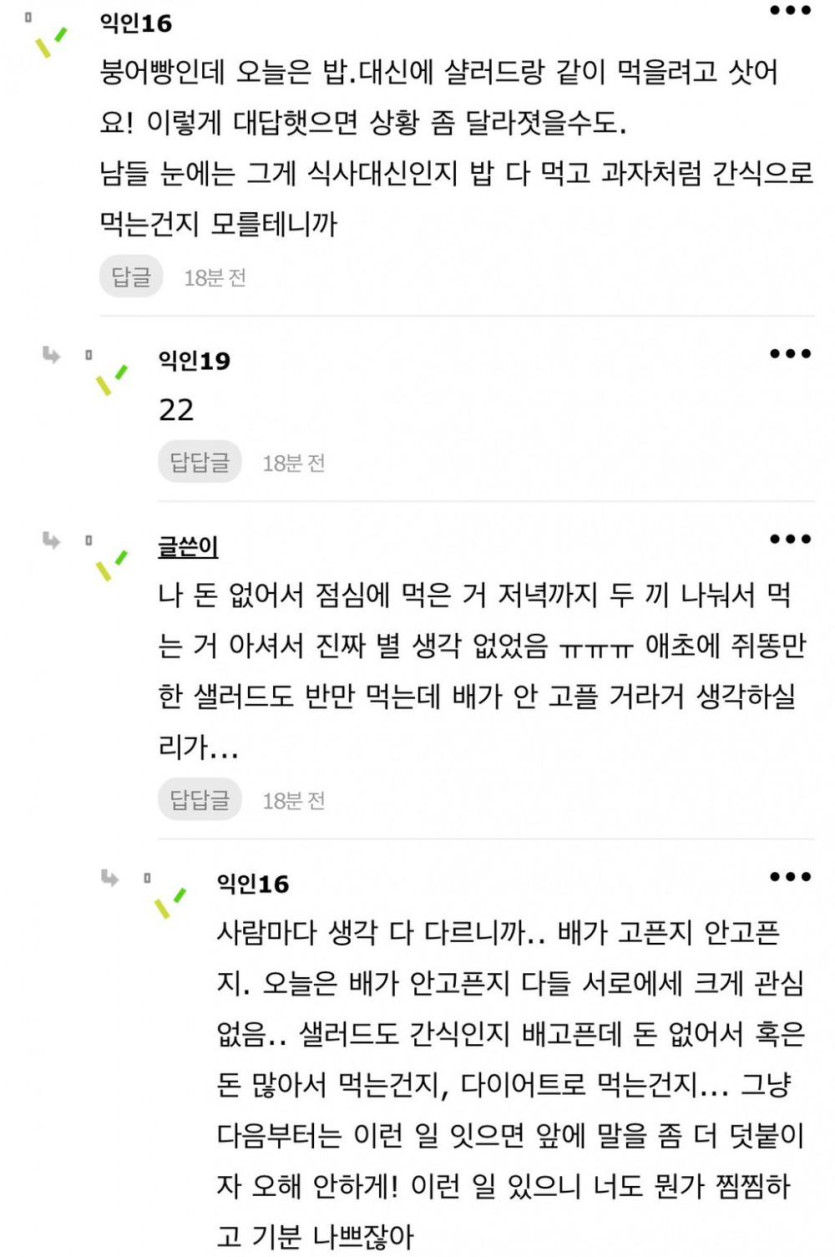The image size is (835, 1257).
Task: Open overflow menu on 익인16's 사람마다 reply
Action: (789, 877)
